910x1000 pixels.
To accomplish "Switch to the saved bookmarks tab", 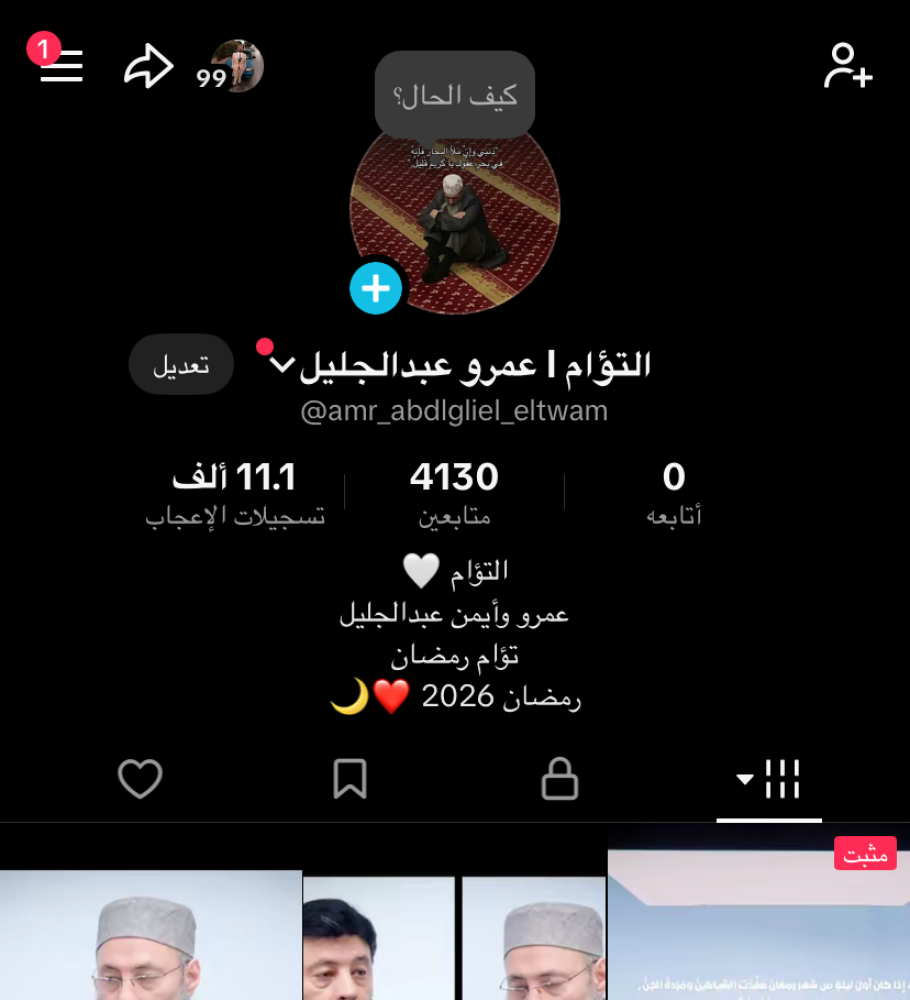I will coord(350,779).
